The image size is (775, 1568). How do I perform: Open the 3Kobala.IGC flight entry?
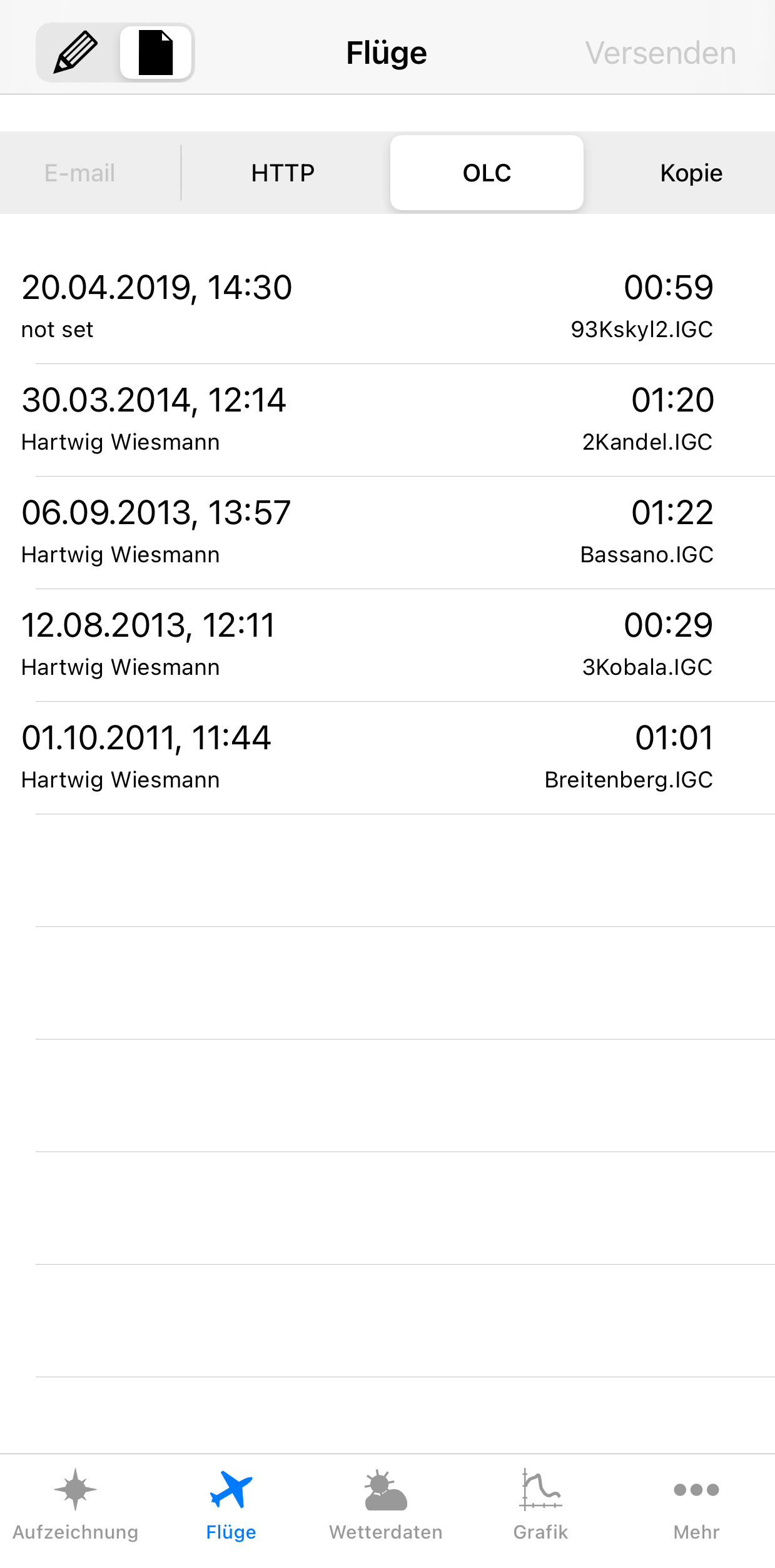click(388, 645)
